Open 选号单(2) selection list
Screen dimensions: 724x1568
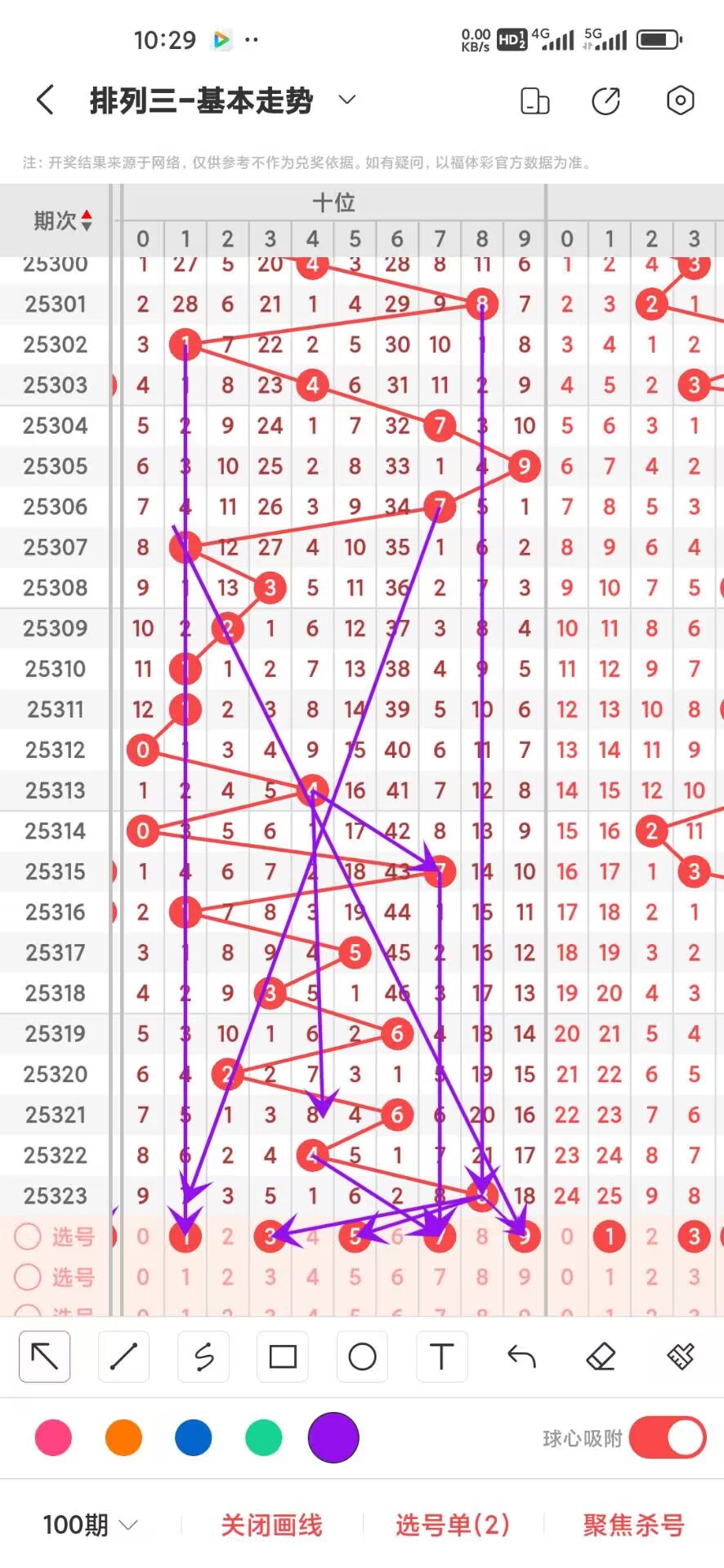pyautogui.click(x=452, y=1525)
